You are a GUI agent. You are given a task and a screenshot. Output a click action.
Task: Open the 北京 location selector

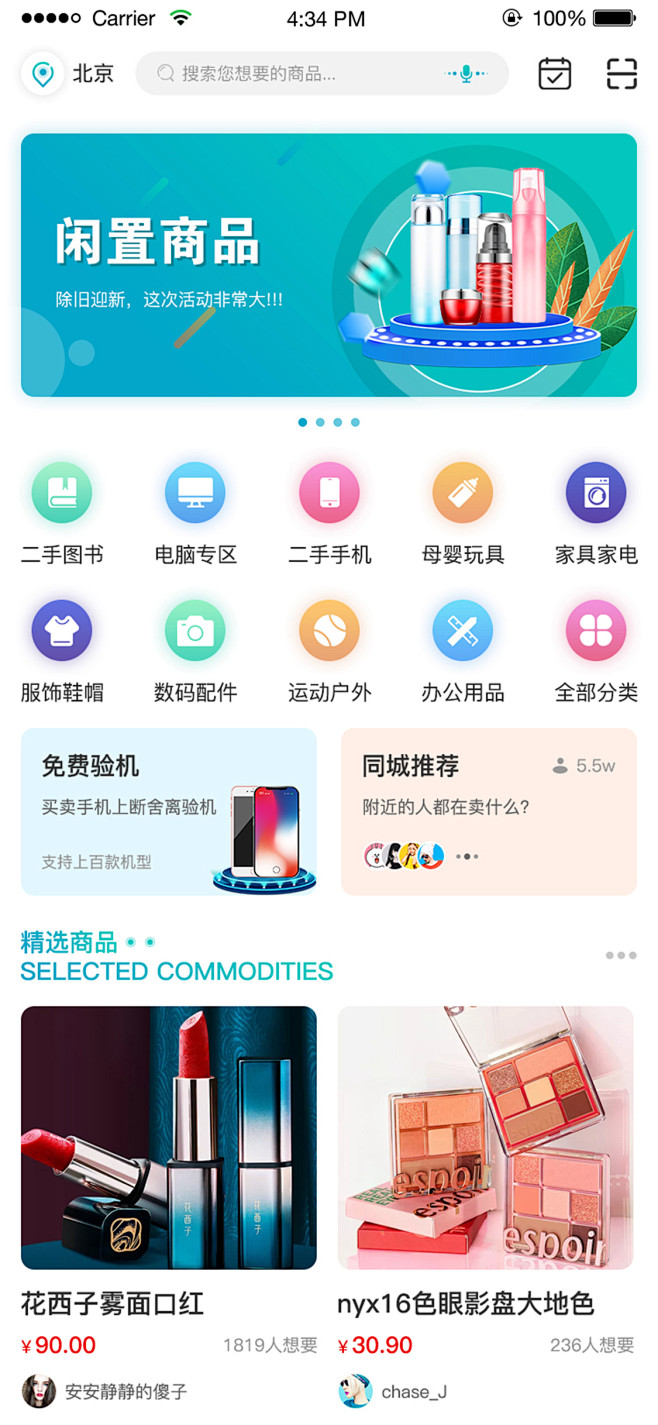pos(68,74)
